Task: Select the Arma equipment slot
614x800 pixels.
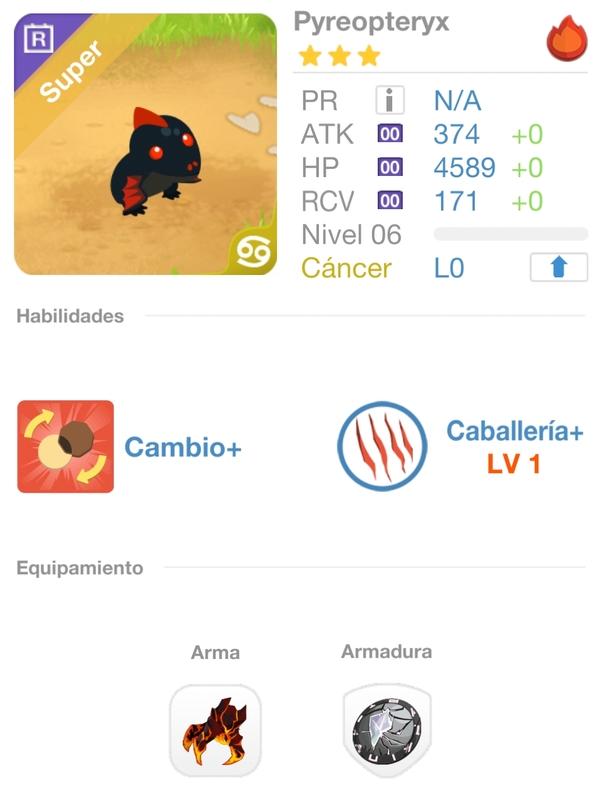Action: pos(215,730)
